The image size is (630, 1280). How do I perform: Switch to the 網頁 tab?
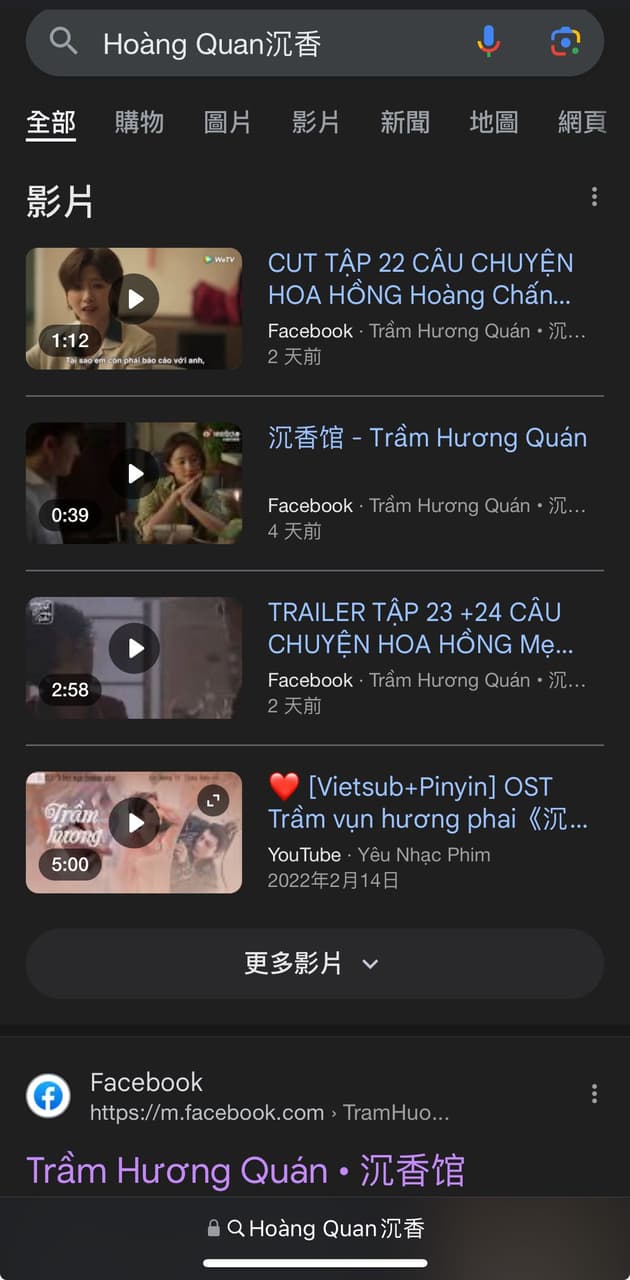click(x=582, y=122)
